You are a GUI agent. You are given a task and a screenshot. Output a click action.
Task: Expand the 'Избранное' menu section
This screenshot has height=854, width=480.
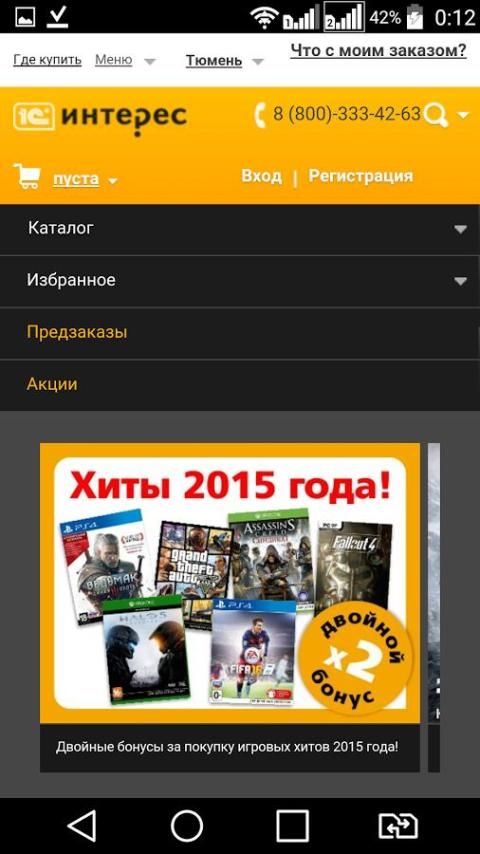(240, 281)
